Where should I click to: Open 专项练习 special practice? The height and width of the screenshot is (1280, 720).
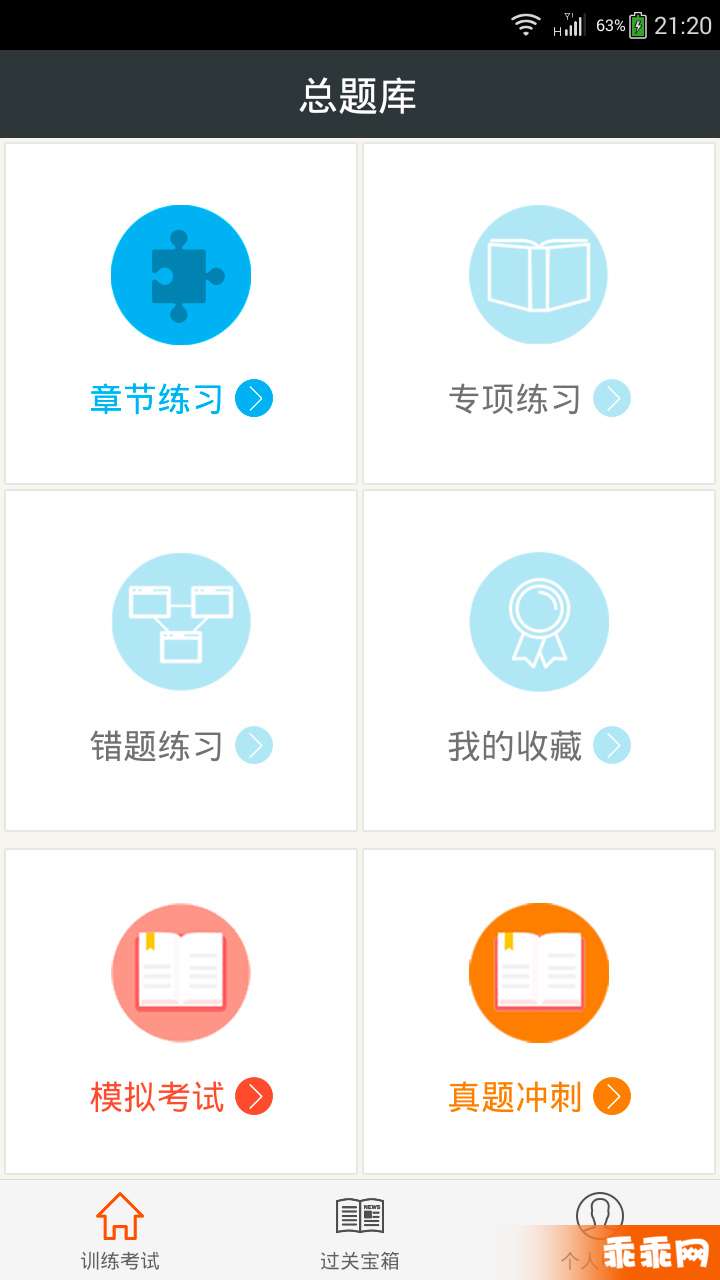tap(539, 314)
